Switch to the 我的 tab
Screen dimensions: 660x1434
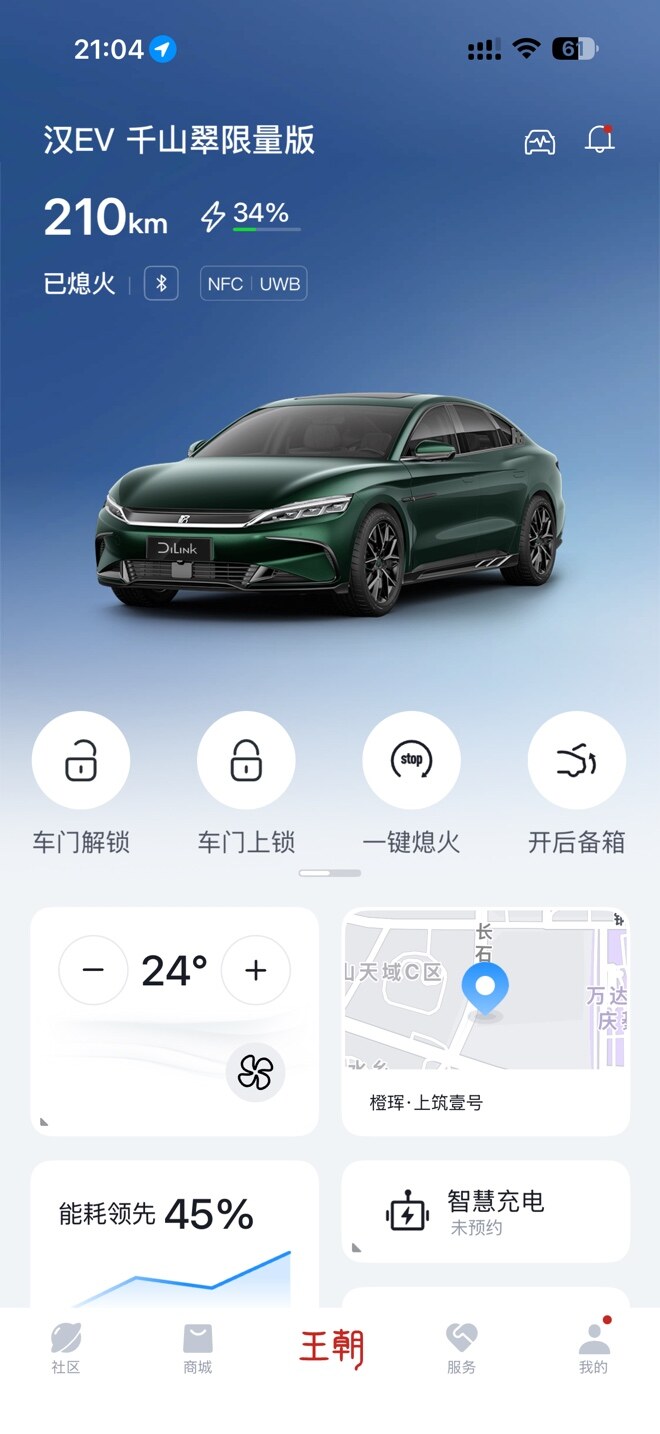click(593, 1348)
